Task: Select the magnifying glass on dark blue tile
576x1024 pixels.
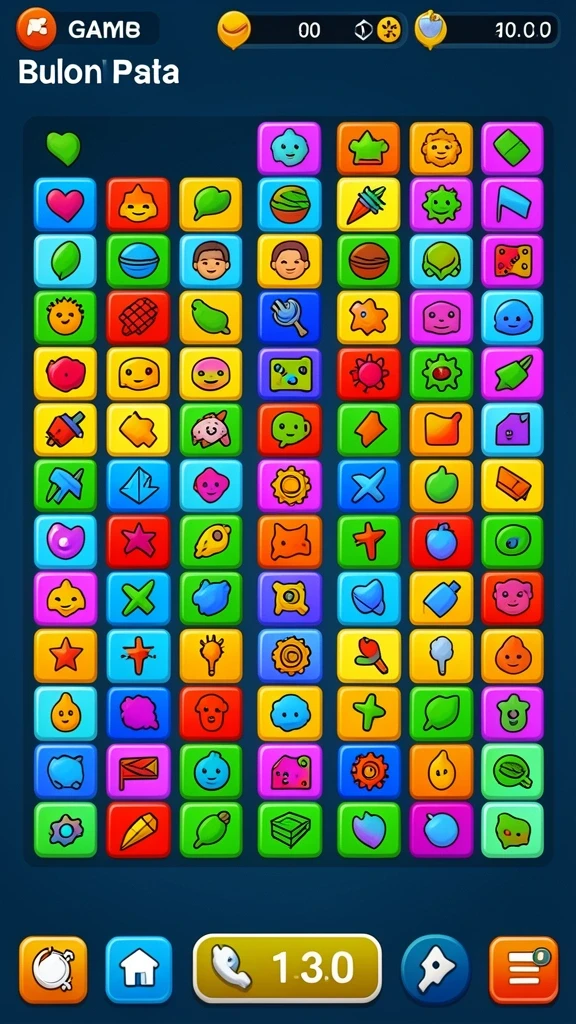Action: [290, 317]
